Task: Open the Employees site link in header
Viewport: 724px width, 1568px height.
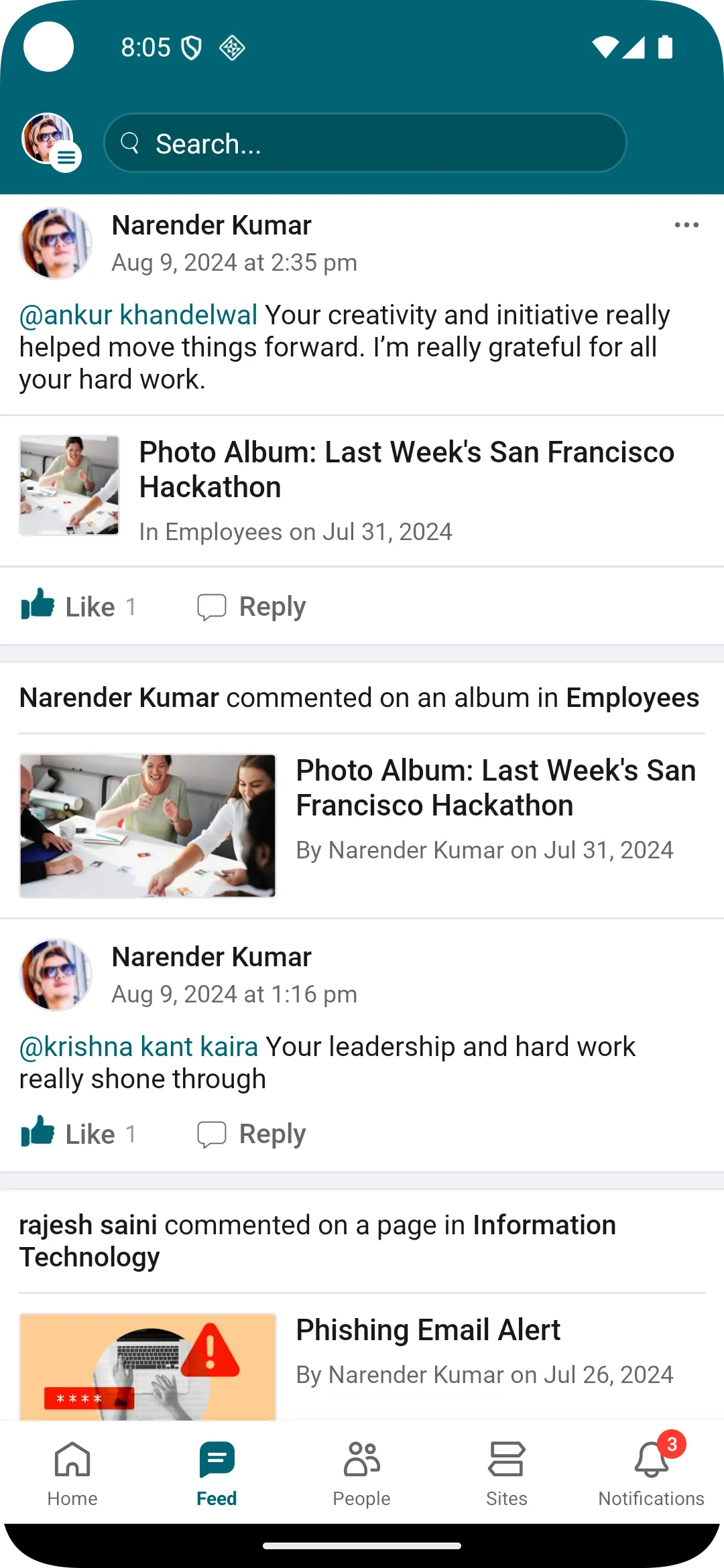Action: pos(632,698)
